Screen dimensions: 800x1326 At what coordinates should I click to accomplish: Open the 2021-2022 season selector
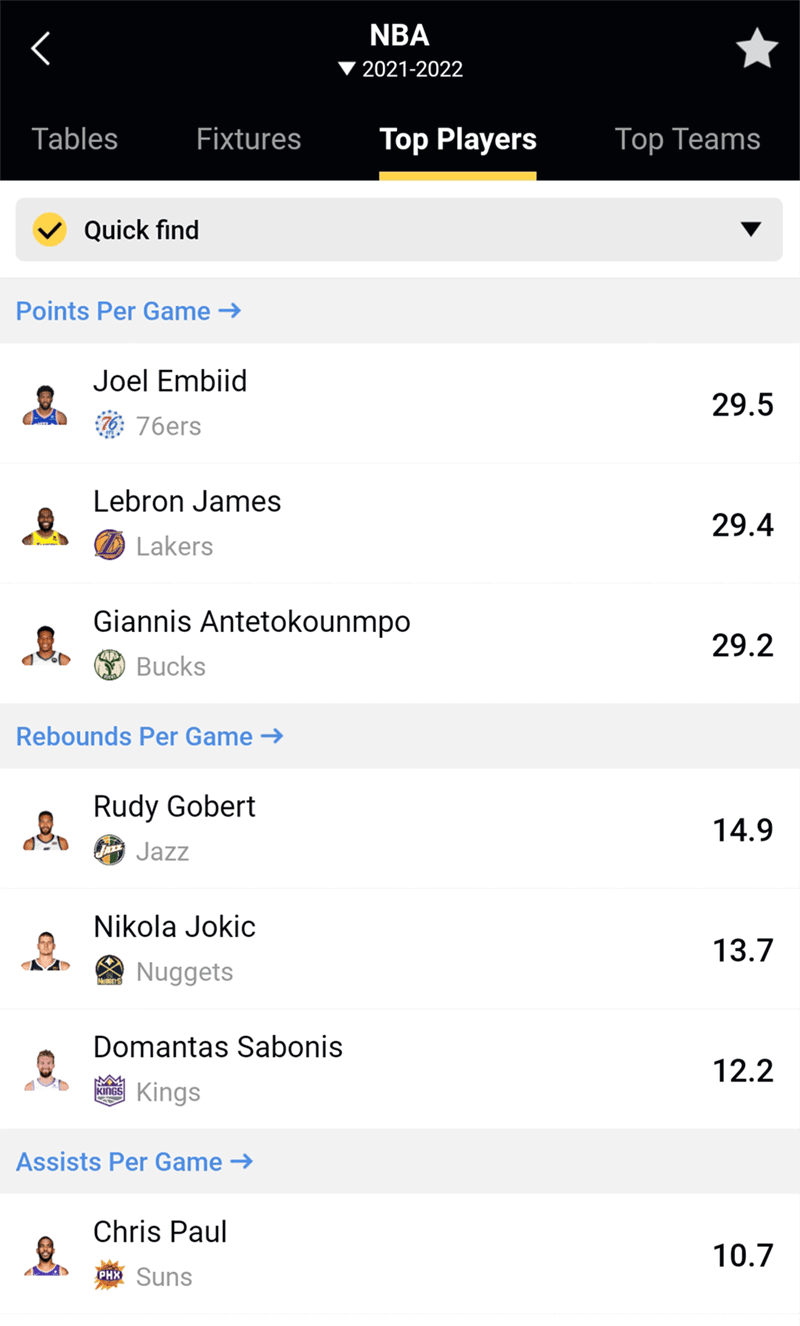(x=400, y=69)
